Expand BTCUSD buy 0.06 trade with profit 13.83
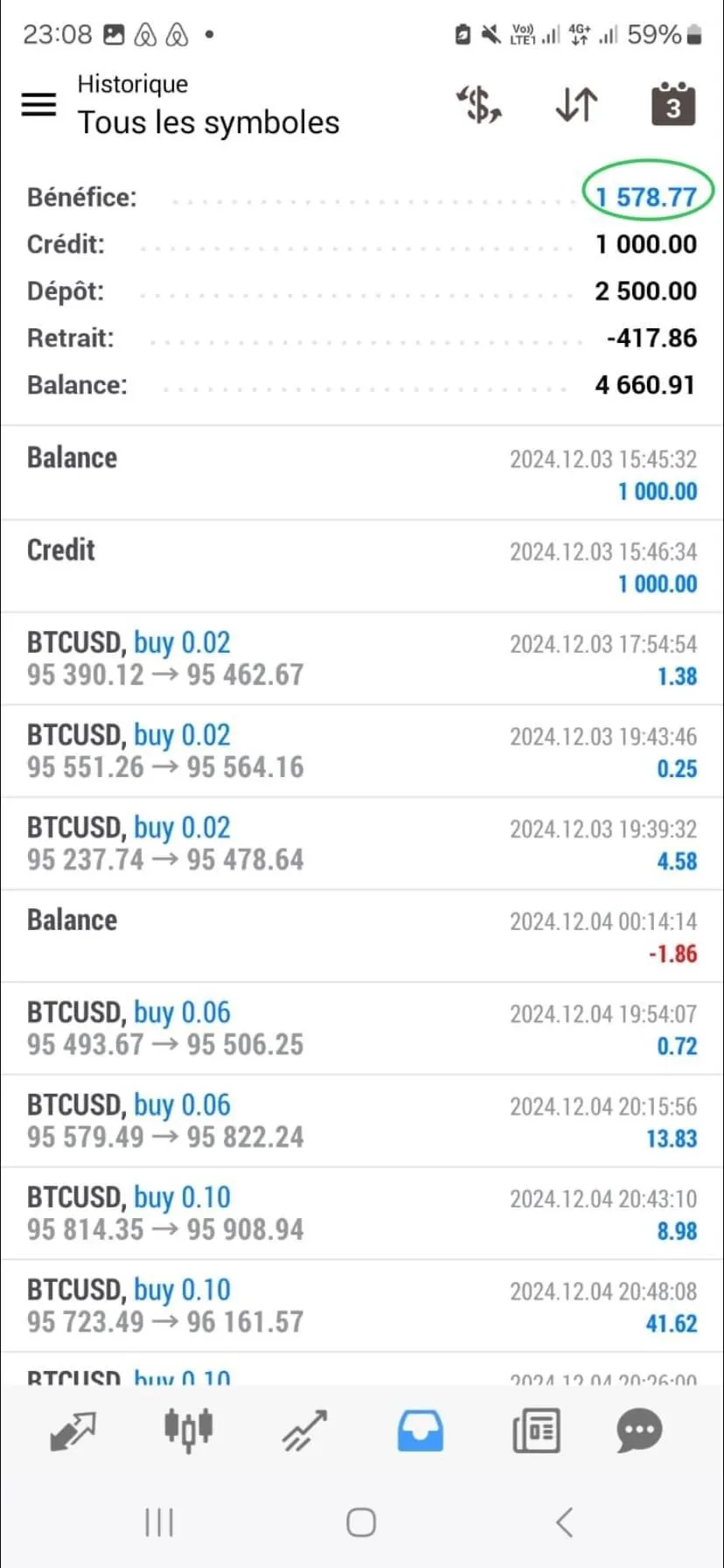The height and width of the screenshot is (1568, 724). (362, 1121)
